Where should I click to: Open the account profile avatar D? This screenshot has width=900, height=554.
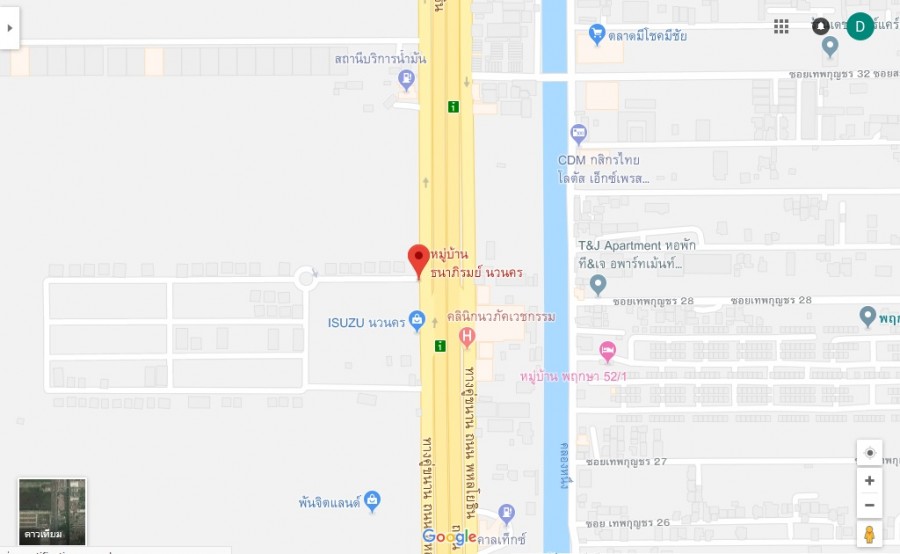click(x=860, y=26)
